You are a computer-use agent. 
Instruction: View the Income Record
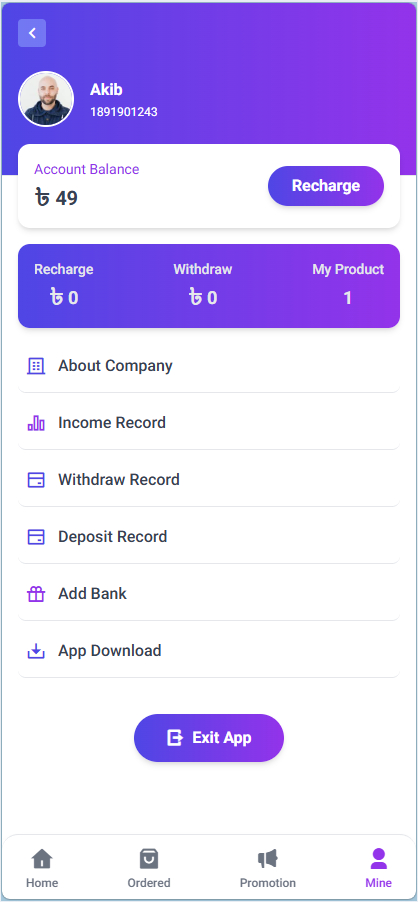[209, 423]
